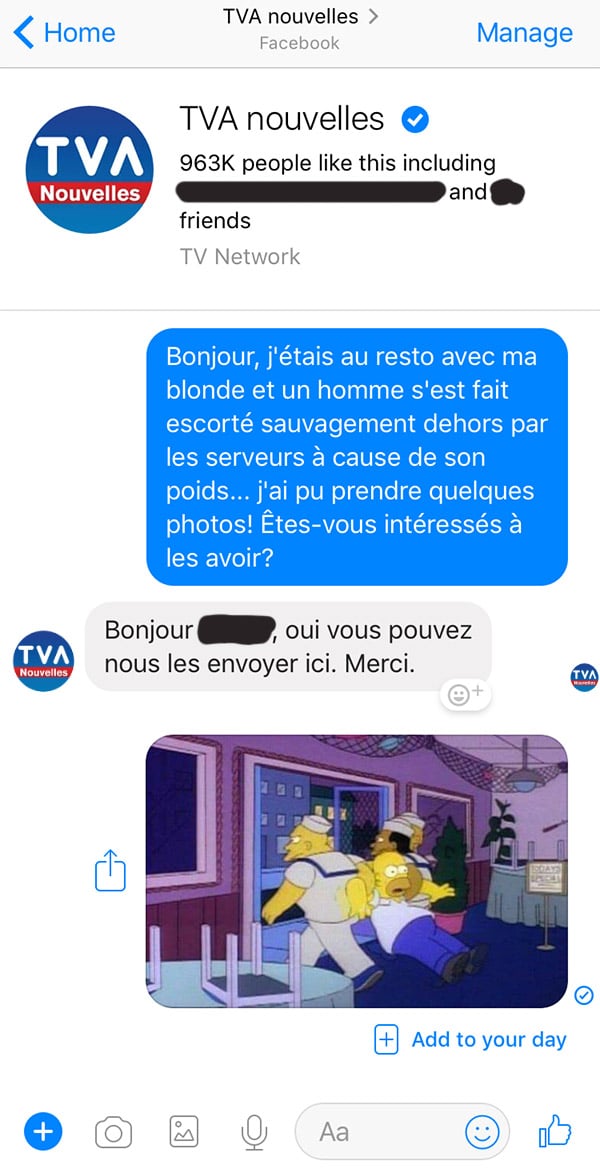Open more actions with the plus button
The width and height of the screenshot is (600, 1173).
click(x=41, y=1131)
